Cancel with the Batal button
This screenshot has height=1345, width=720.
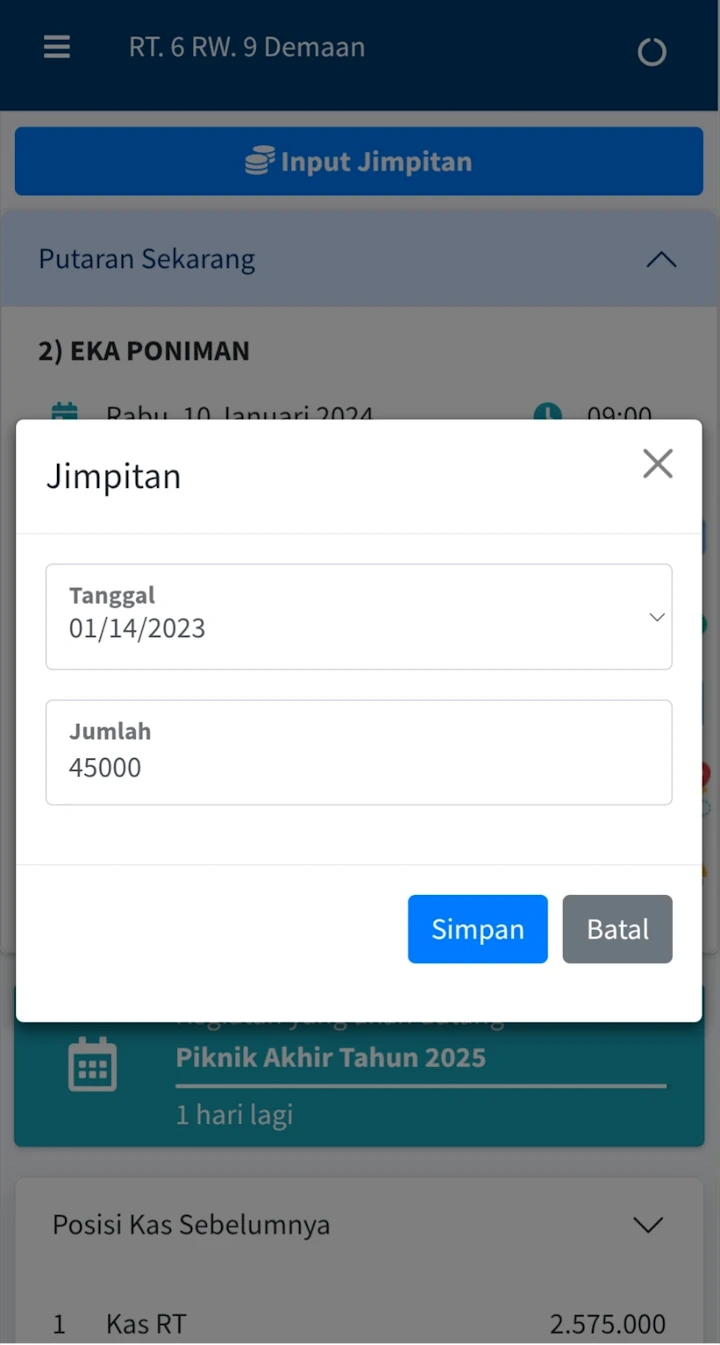point(617,929)
